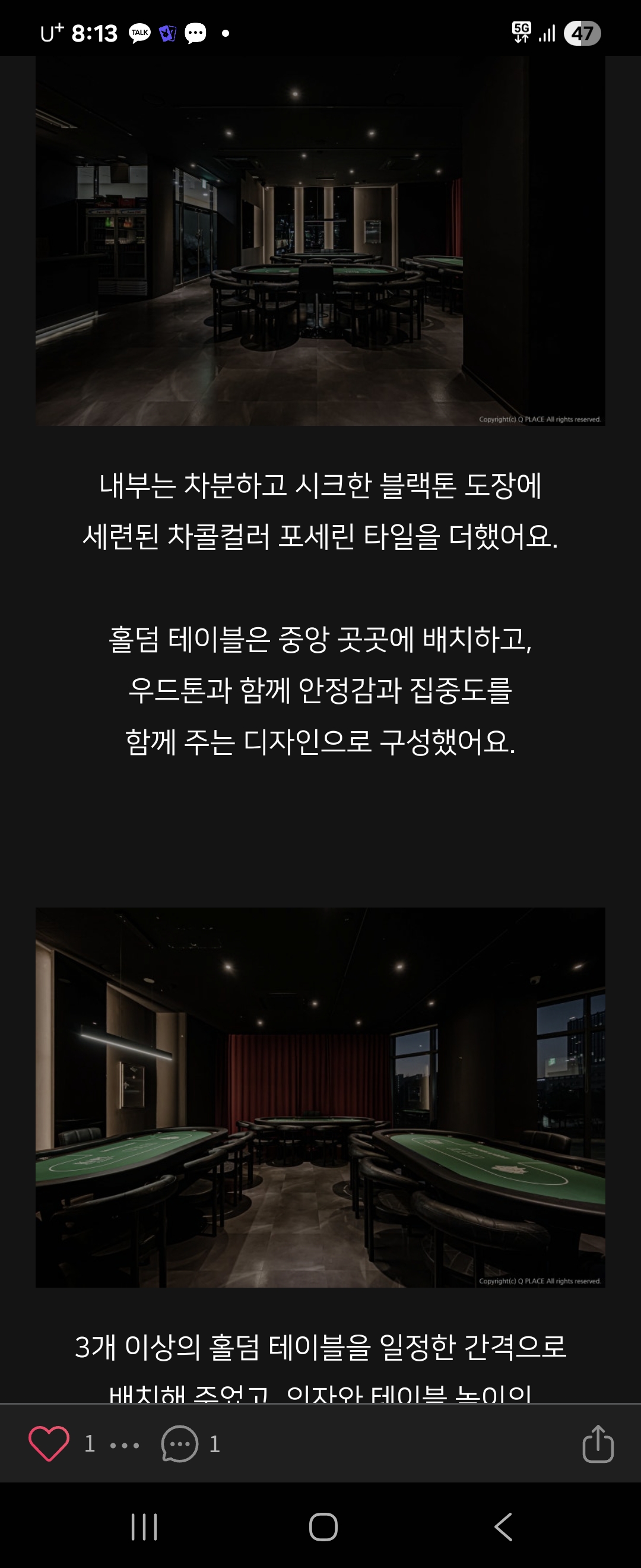Share this post

(x=598, y=1443)
